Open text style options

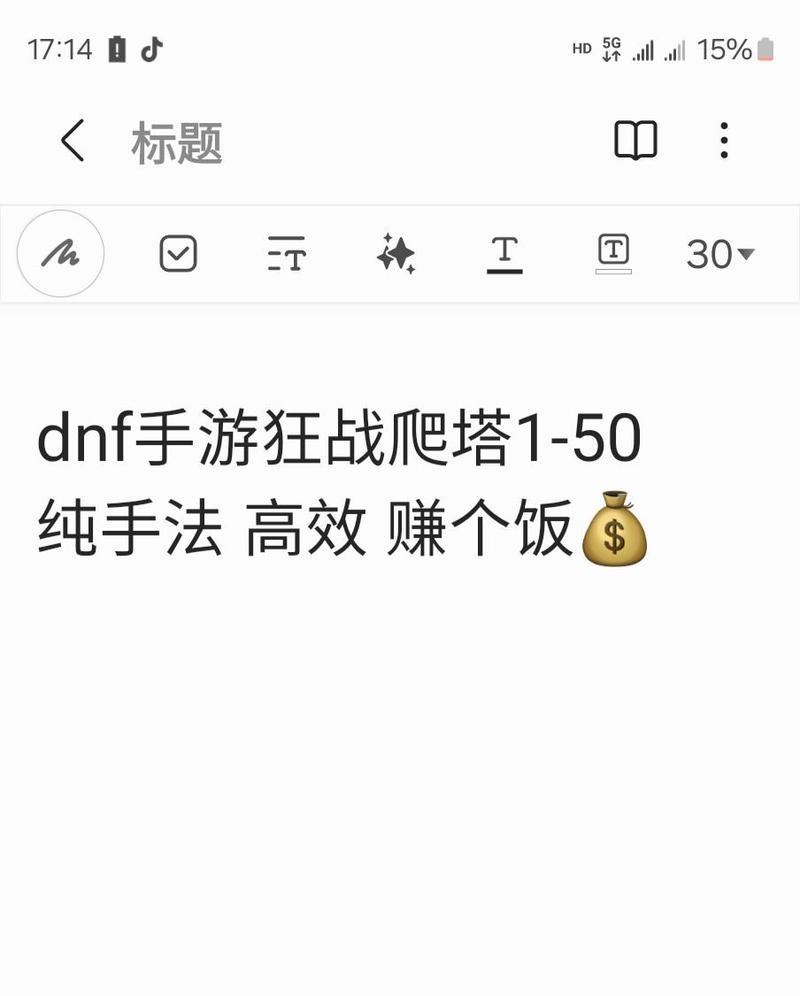287,254
